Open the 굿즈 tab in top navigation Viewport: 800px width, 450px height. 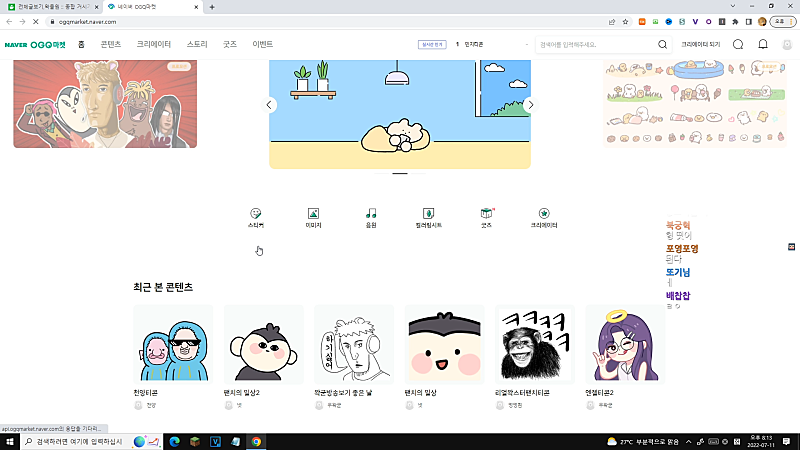point(230,44)
